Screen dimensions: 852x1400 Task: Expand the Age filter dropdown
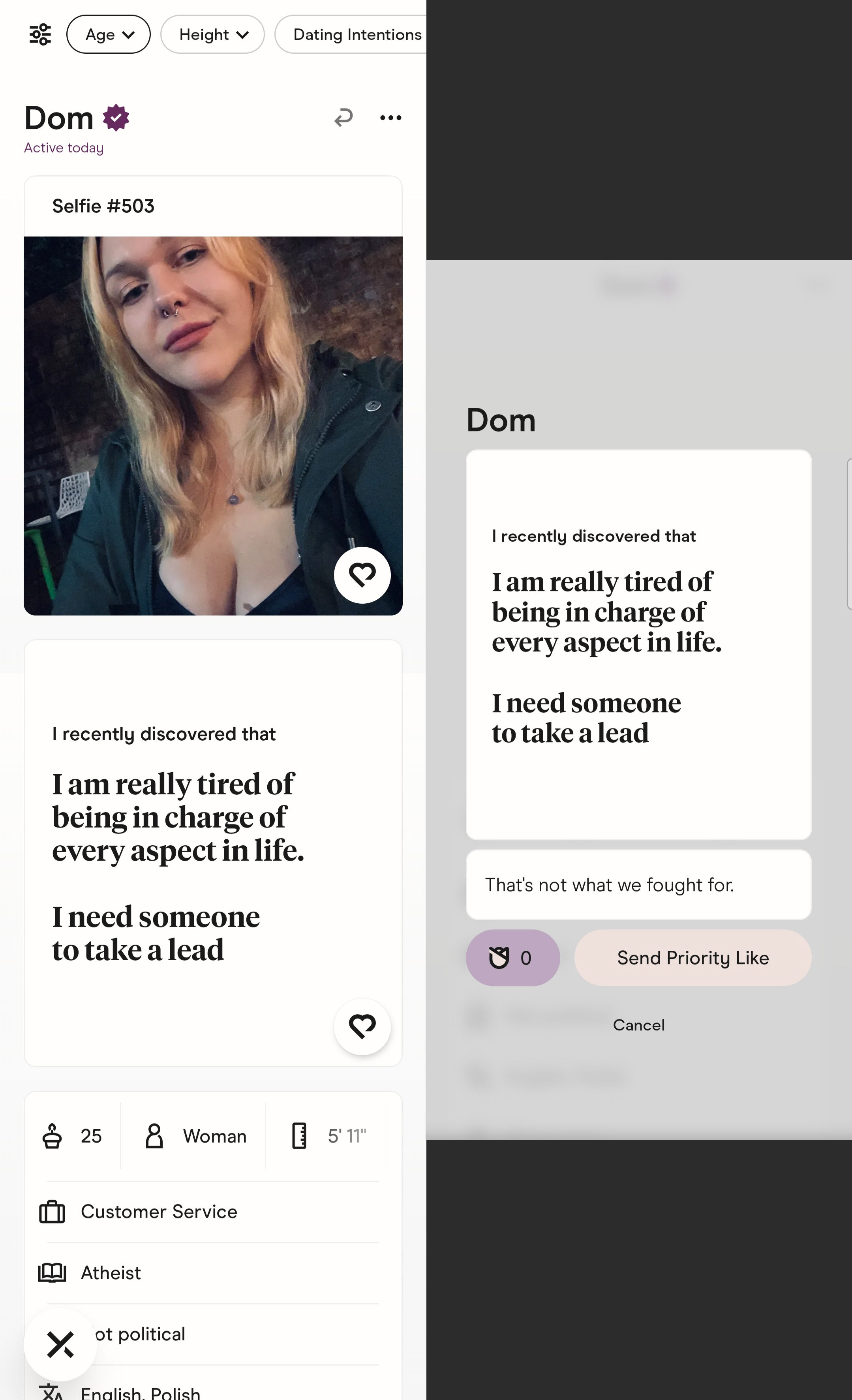coord(109,35)
